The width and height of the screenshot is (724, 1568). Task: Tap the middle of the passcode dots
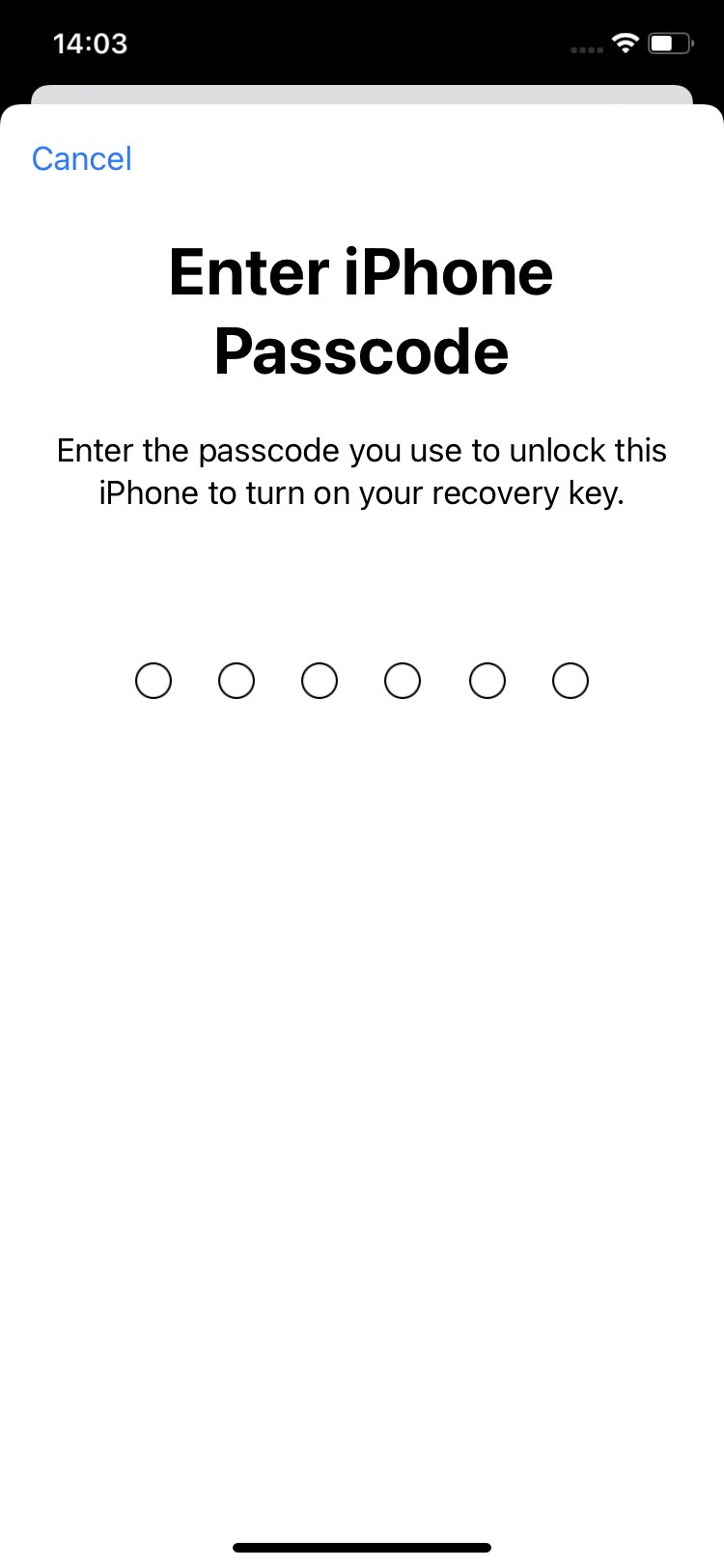coord(362,681)
